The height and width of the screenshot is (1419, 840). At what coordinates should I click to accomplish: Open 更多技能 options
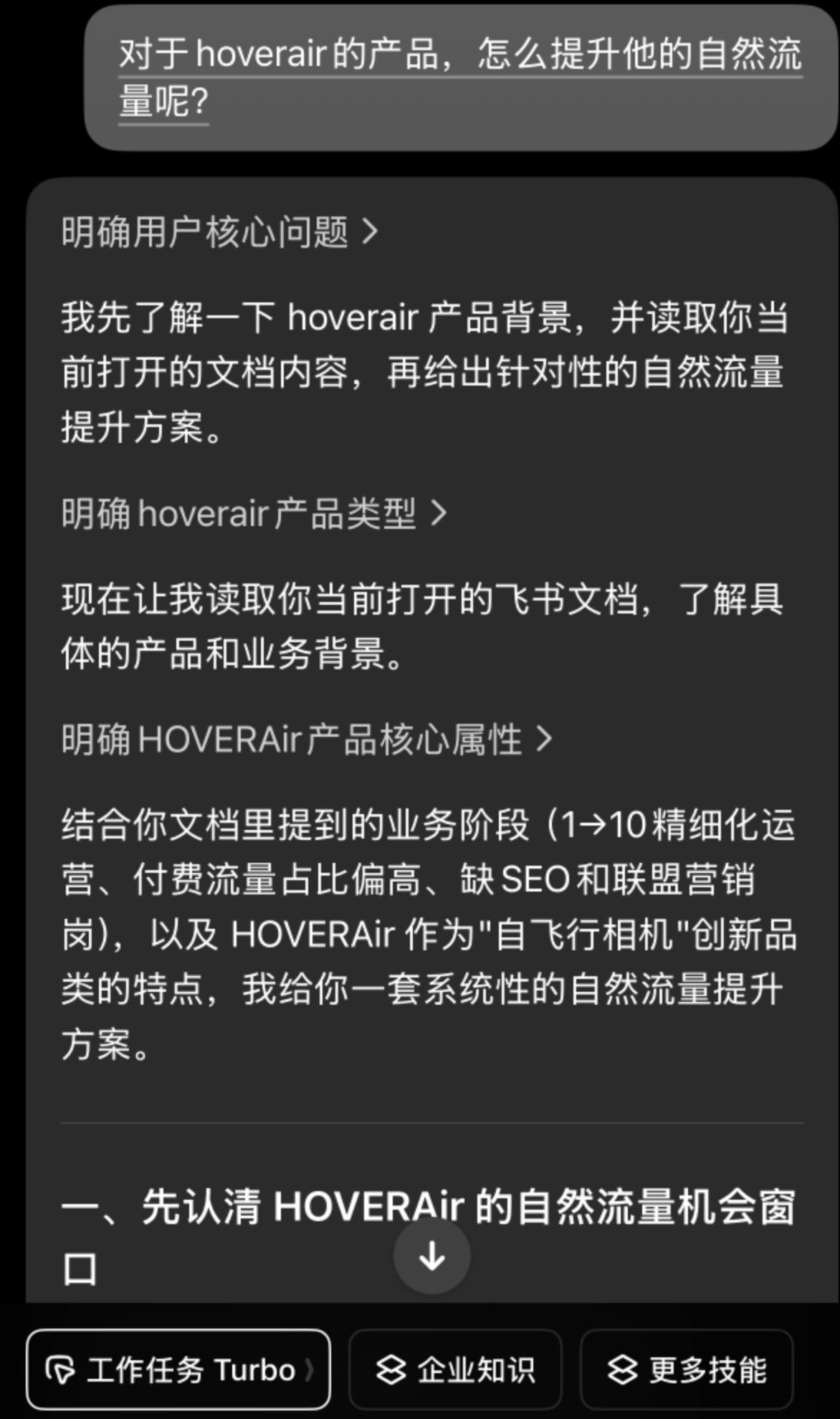[687, 1370]
